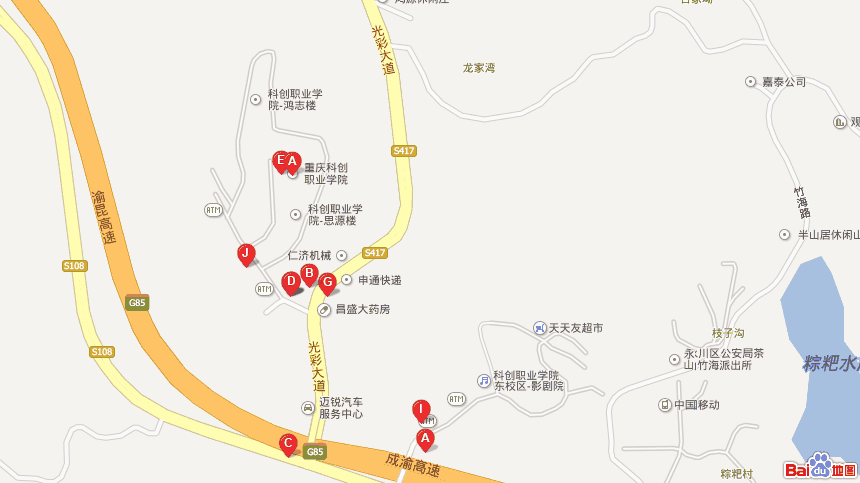Tap red marker D near the ATM
The height and width of the screenshot is (483, 860).
pos(291,282)
